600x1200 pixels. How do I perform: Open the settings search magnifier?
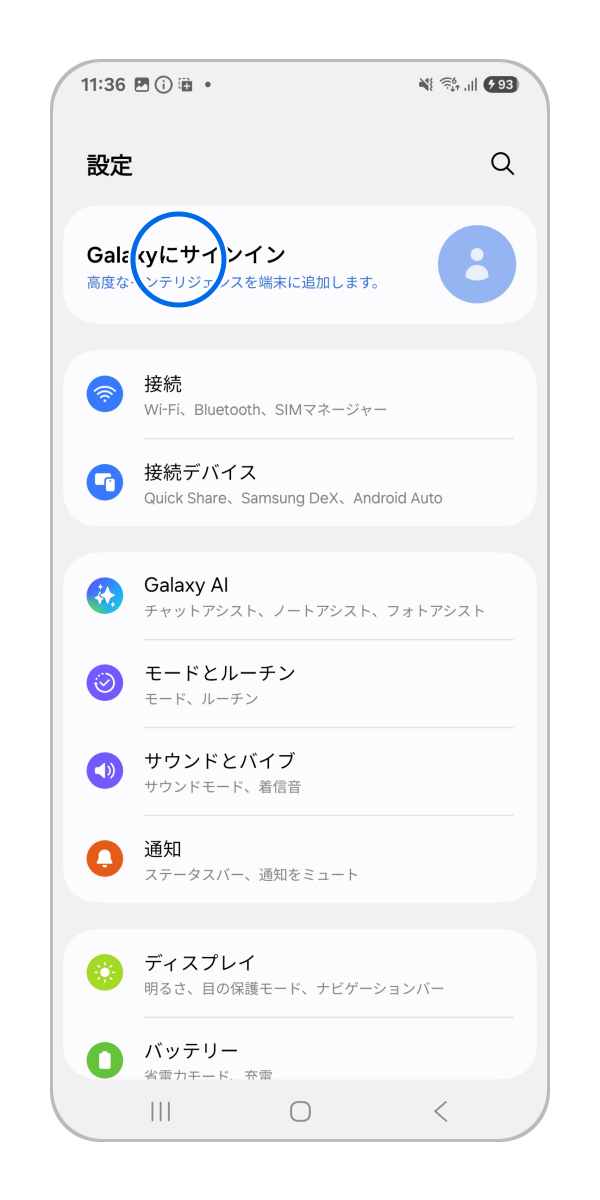pyautogui.click(x=502, y=164)
